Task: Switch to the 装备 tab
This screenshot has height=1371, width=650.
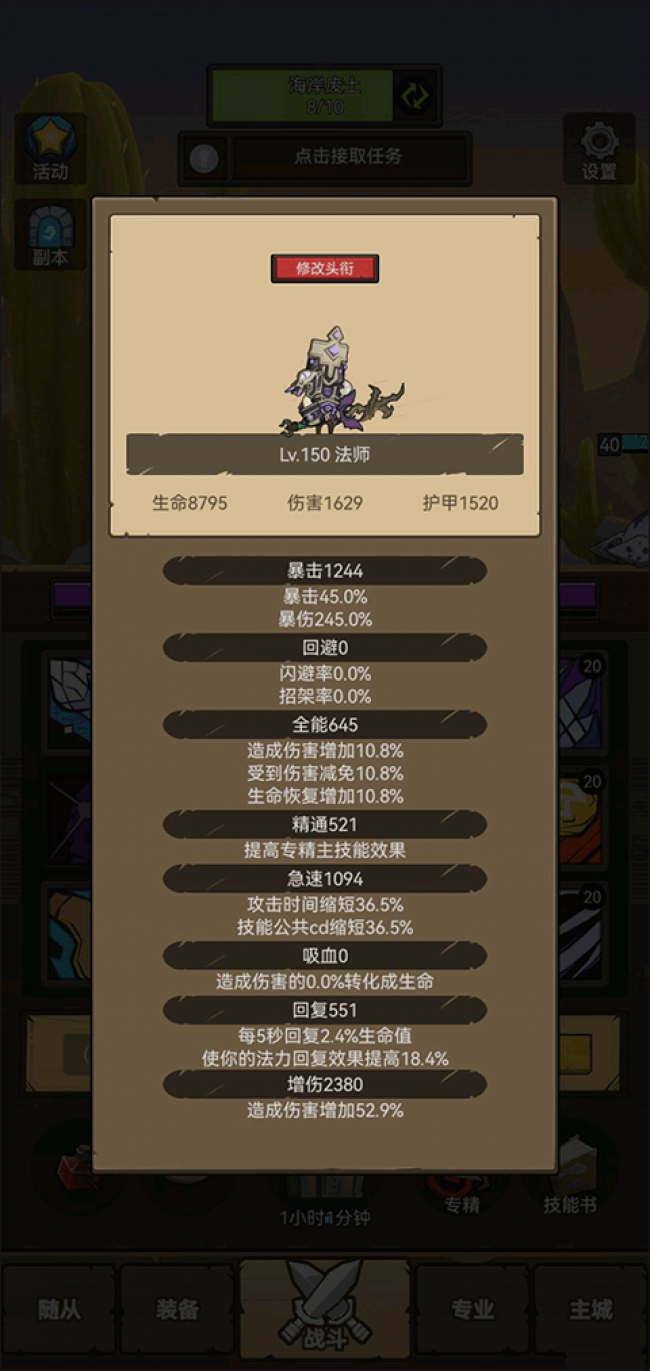Action: point(177,1308)
